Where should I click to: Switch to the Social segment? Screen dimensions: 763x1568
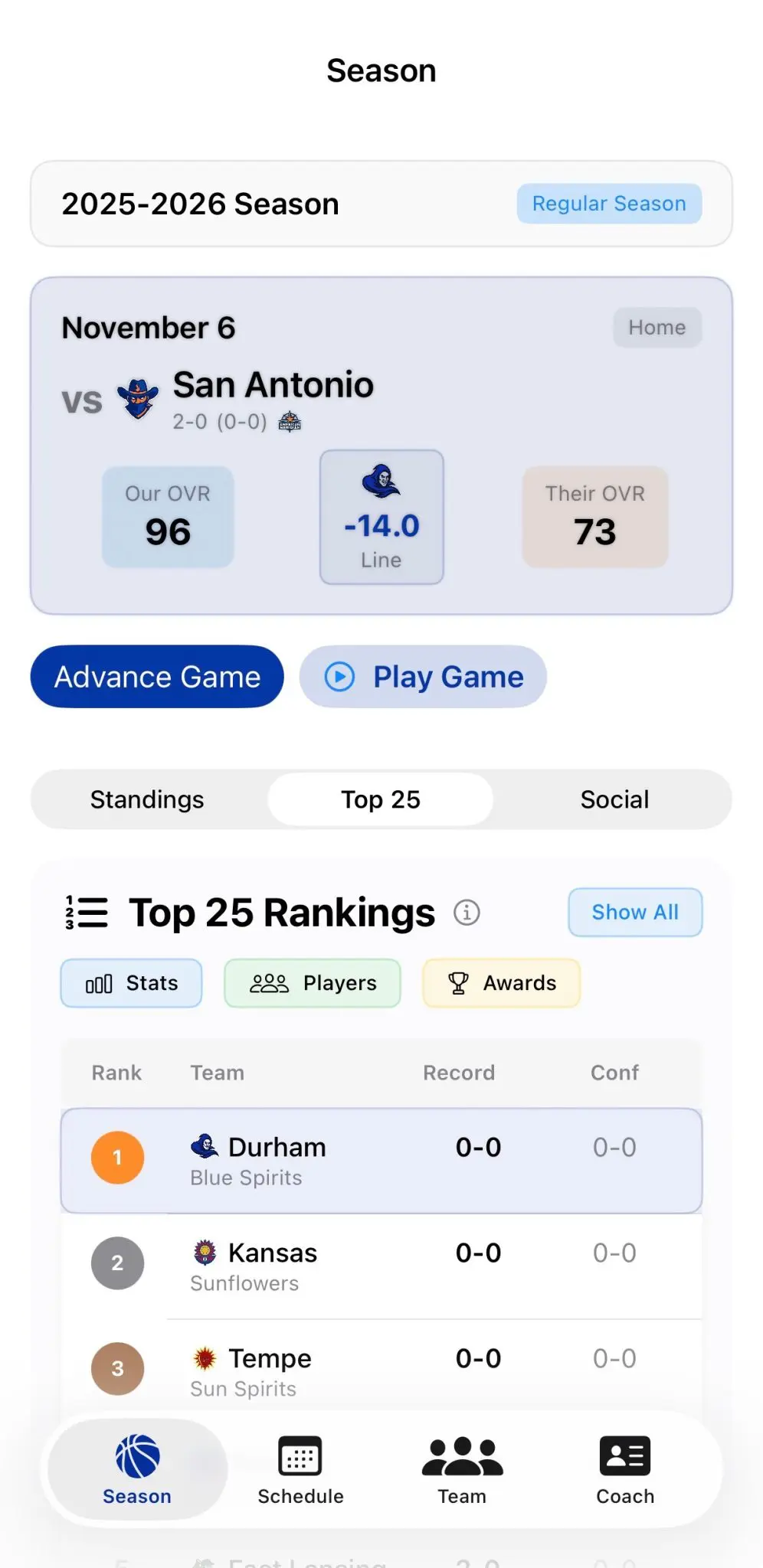[x=614, y=799]
